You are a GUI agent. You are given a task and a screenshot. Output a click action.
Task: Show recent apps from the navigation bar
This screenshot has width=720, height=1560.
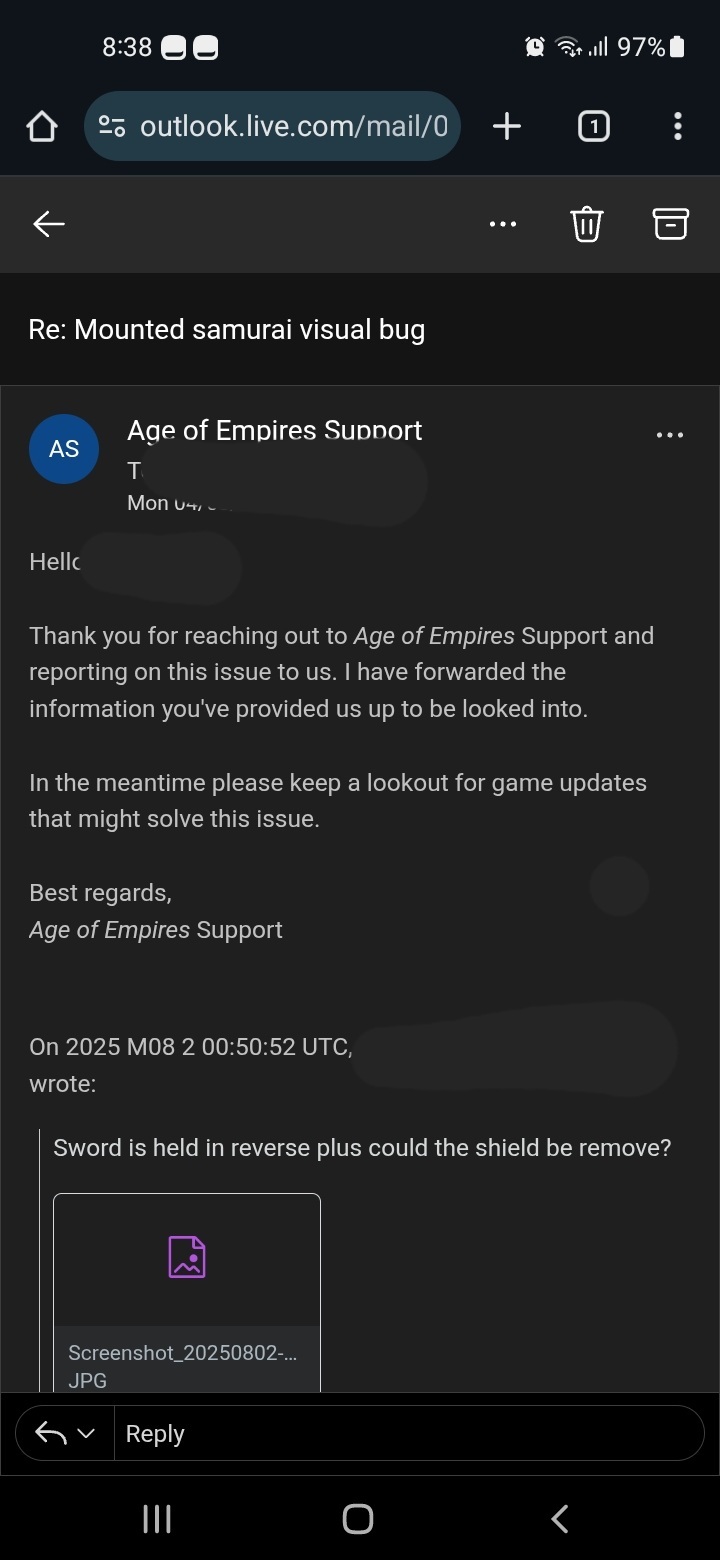[x=157, y=1519]
